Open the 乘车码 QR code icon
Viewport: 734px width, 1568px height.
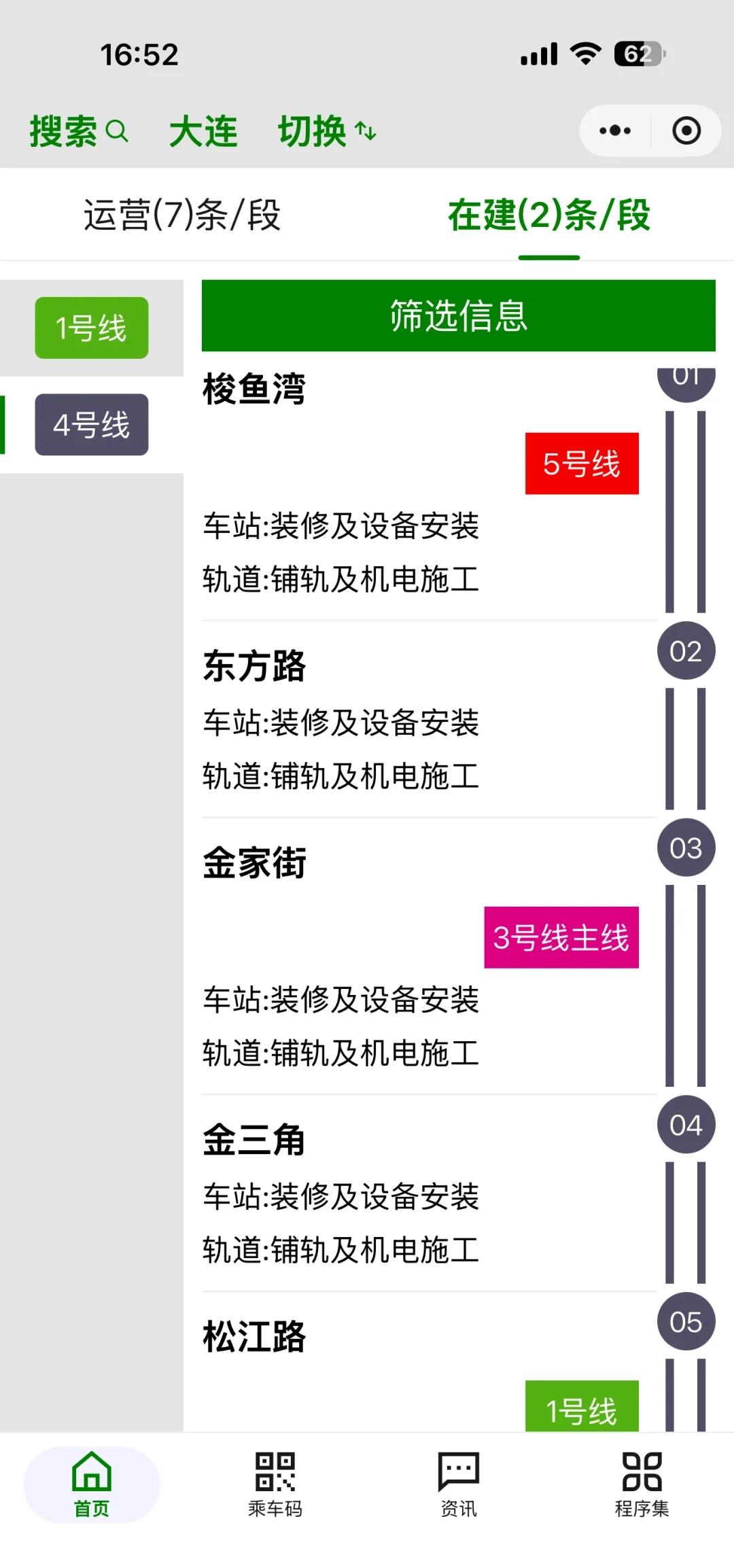[275, 1468]
